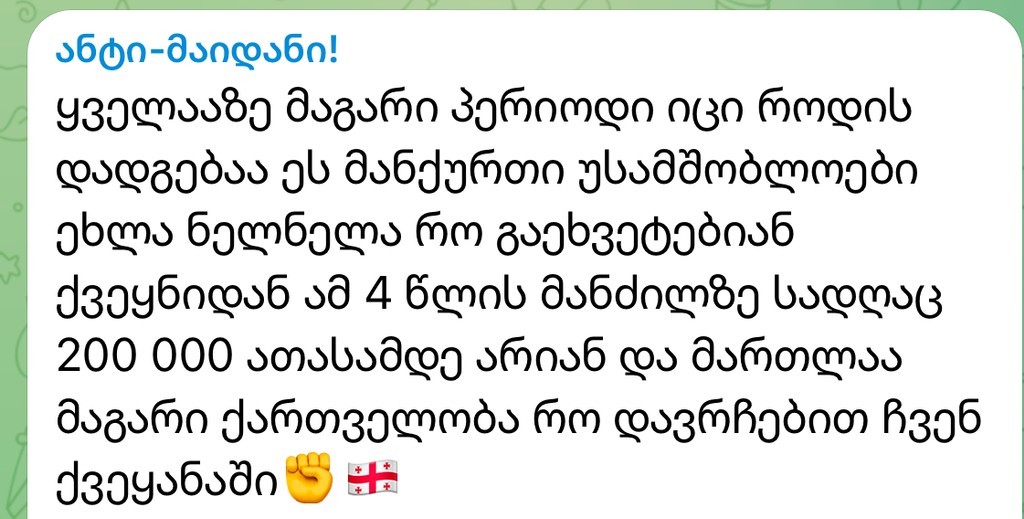This screenshot has height=519, width=1024.
Task: Open sender ანტი-მაიდანი! profile
Action: 196,48
